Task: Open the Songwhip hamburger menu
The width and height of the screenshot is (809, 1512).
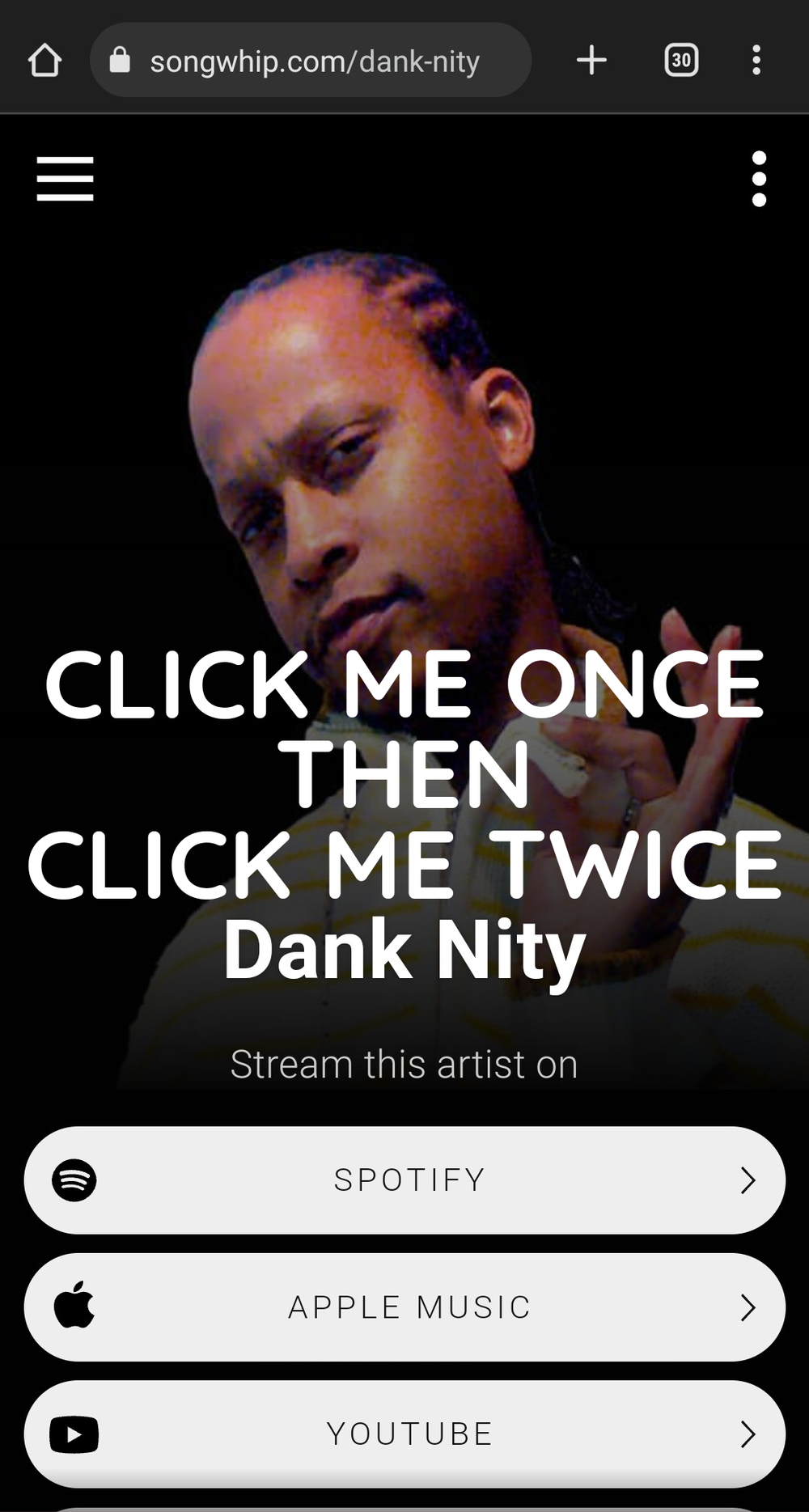Action: [x=65, y=179]
